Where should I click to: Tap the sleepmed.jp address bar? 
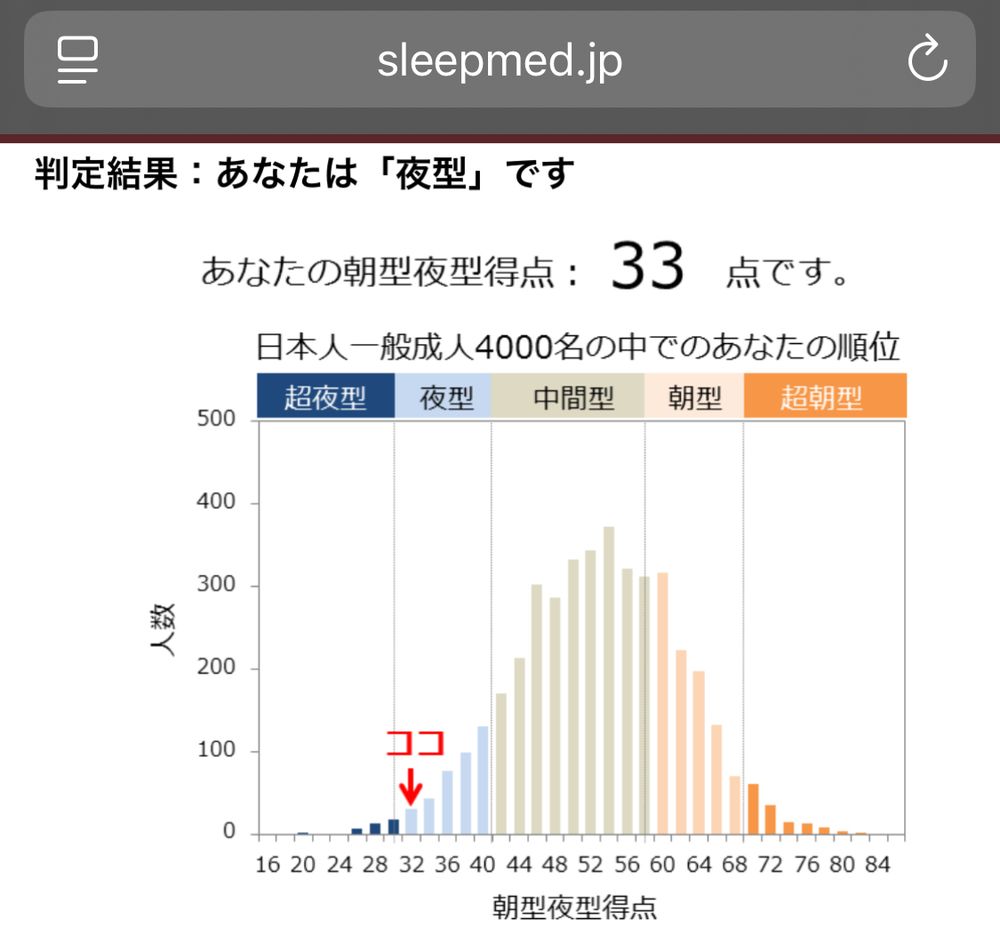(x=500, y=61)
